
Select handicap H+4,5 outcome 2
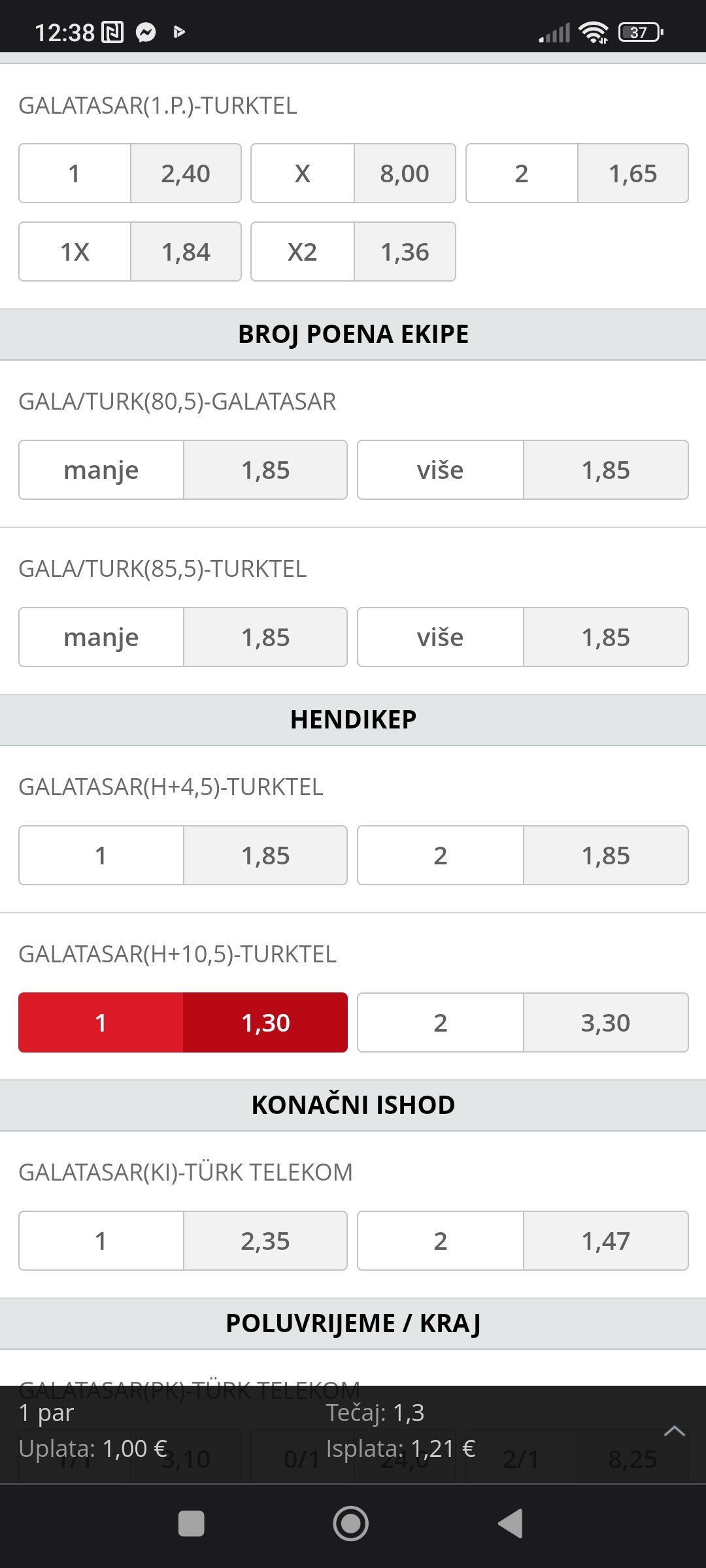click(523, 855)
